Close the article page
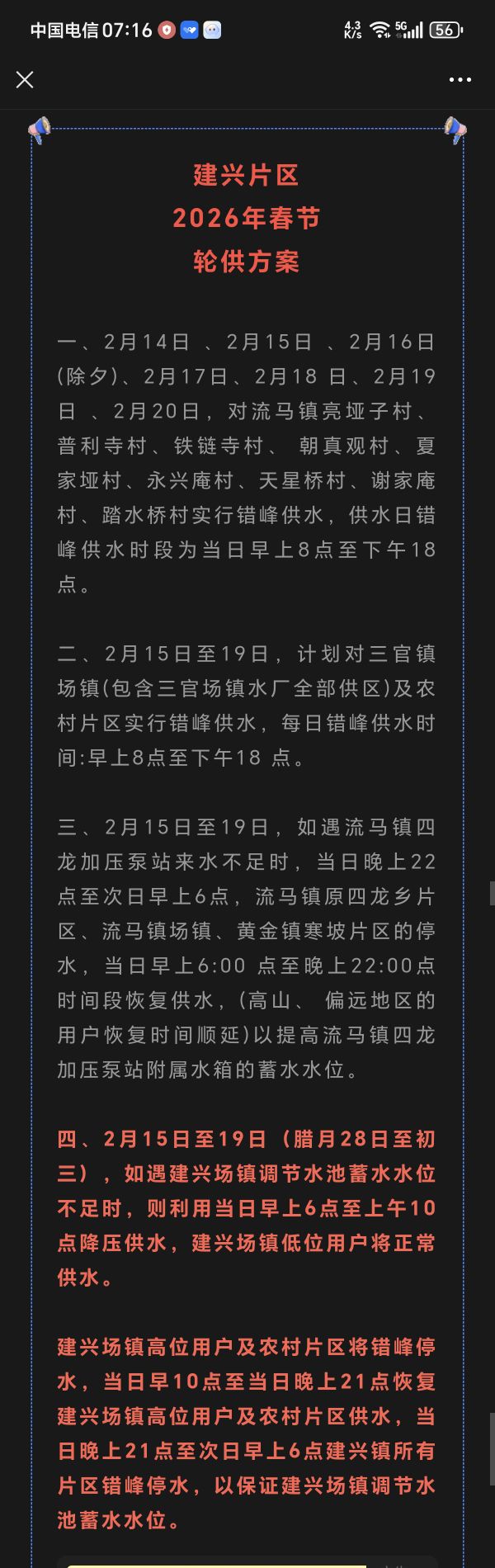The width and height of the screenshot is (495, 1568). pos(25,79)
